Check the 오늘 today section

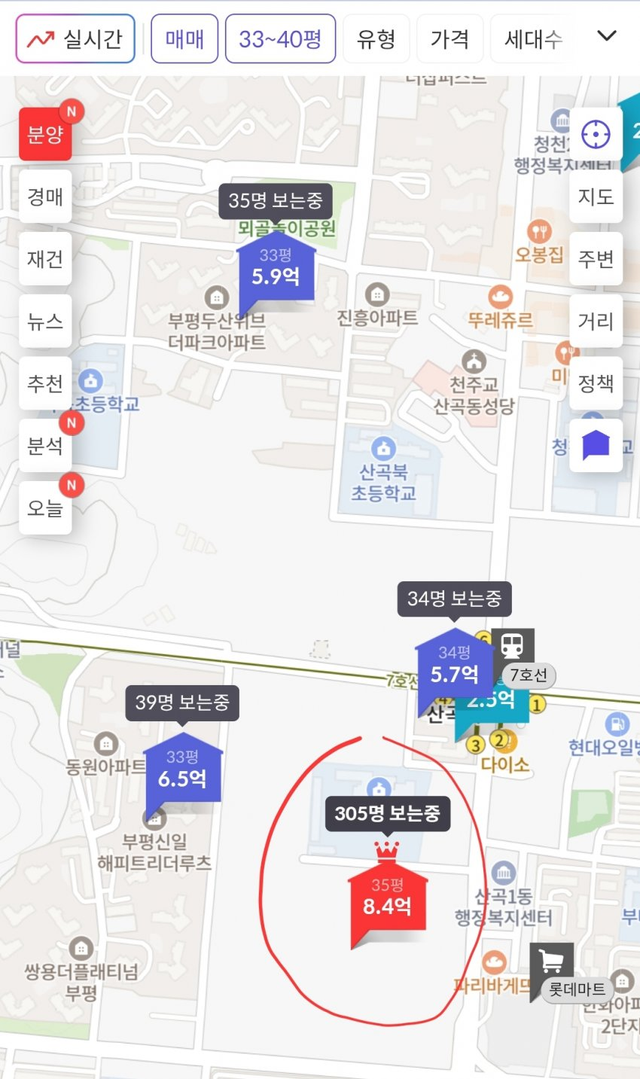coord(46,507)
